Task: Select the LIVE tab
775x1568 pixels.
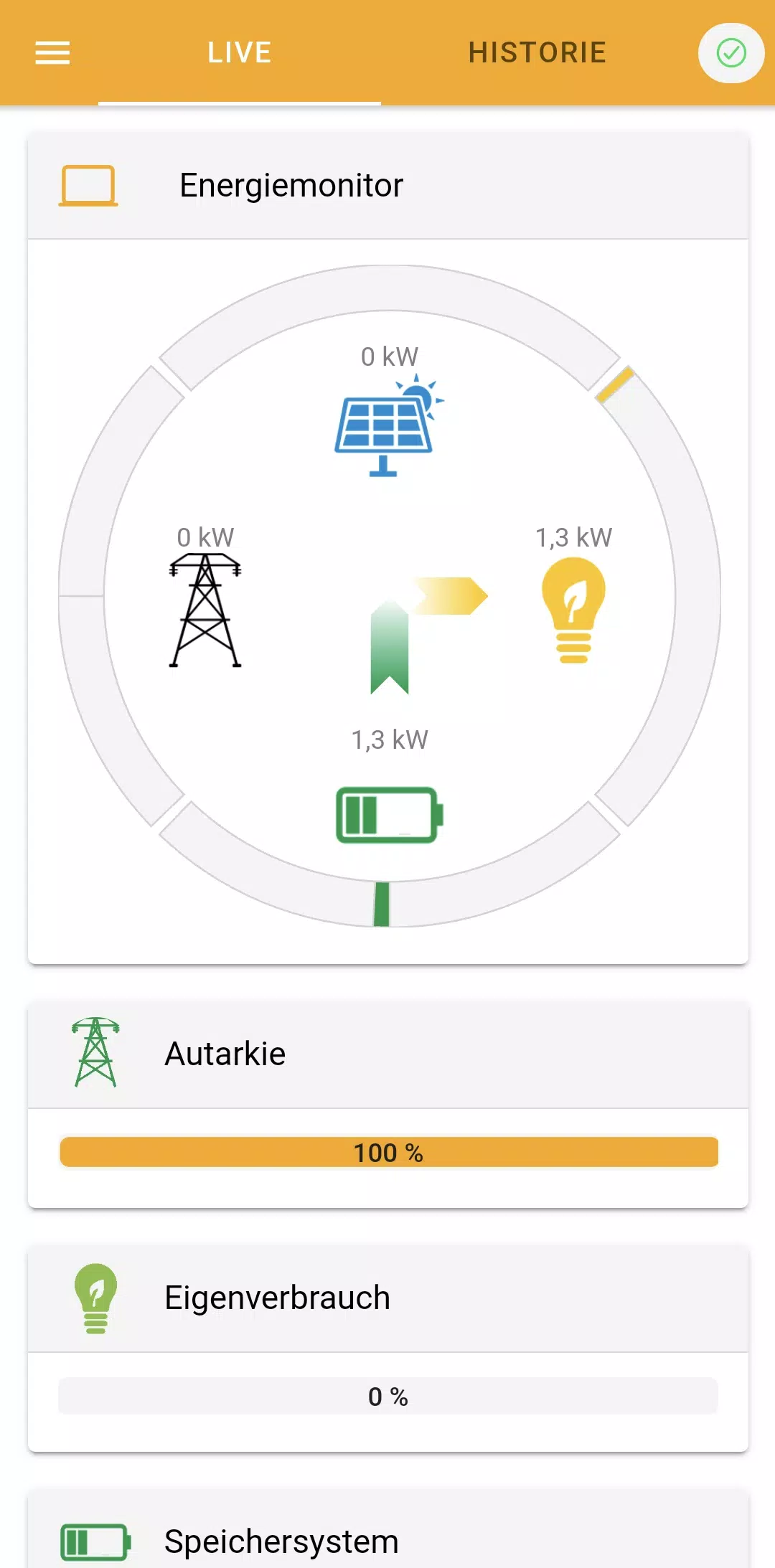Action: click(x=239, y=52)
